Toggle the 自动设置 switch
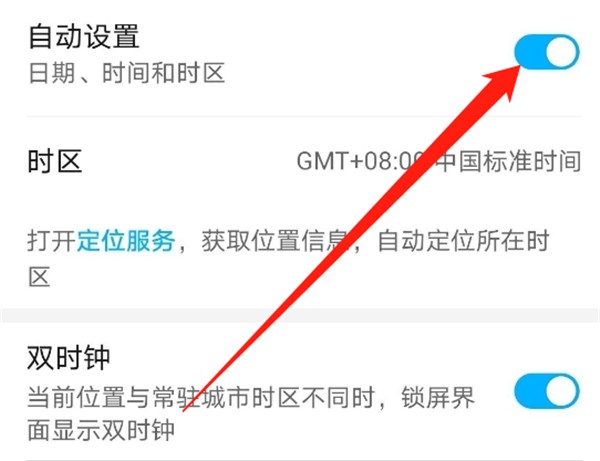 (x=547, y=52)
